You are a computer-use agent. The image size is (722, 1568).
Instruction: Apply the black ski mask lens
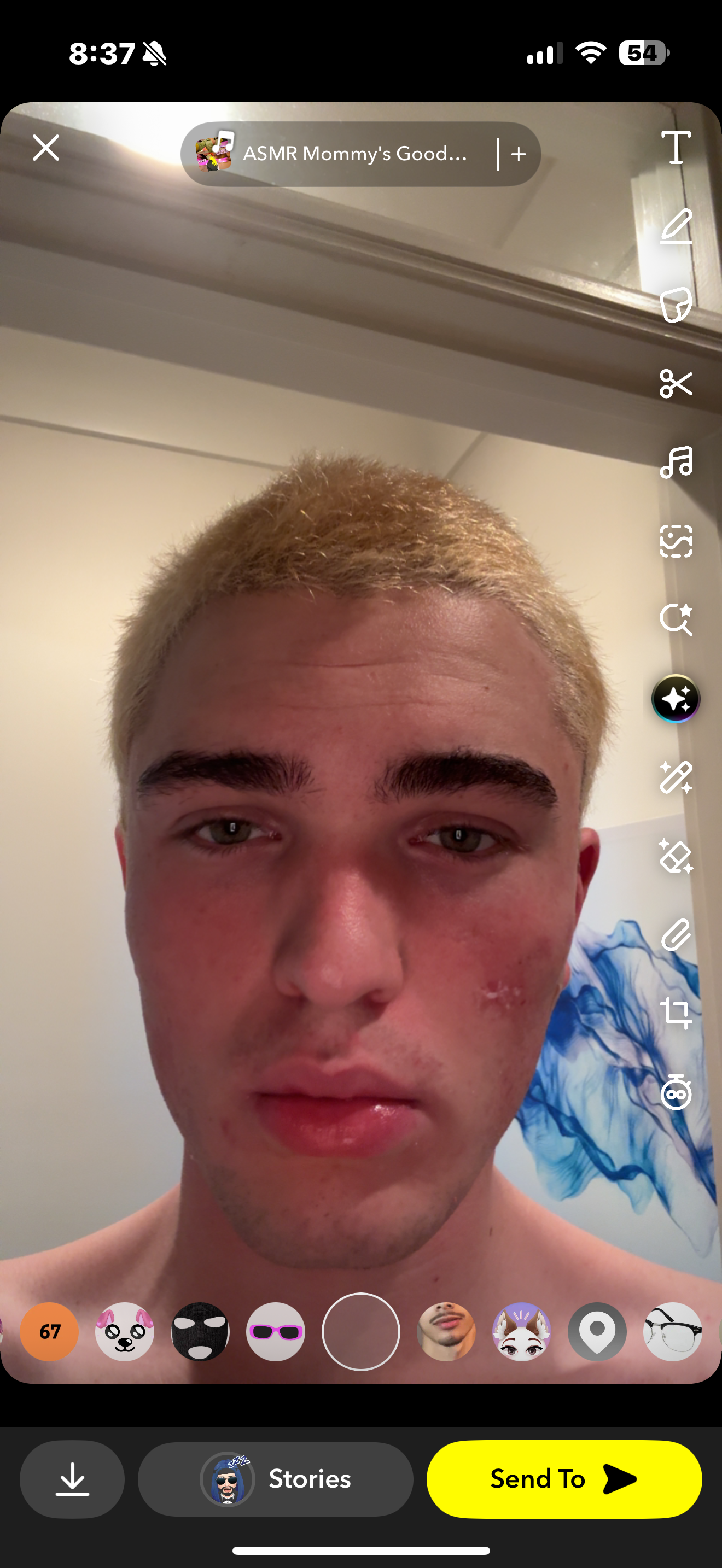pyautogui.click(x=200, y=1332)
